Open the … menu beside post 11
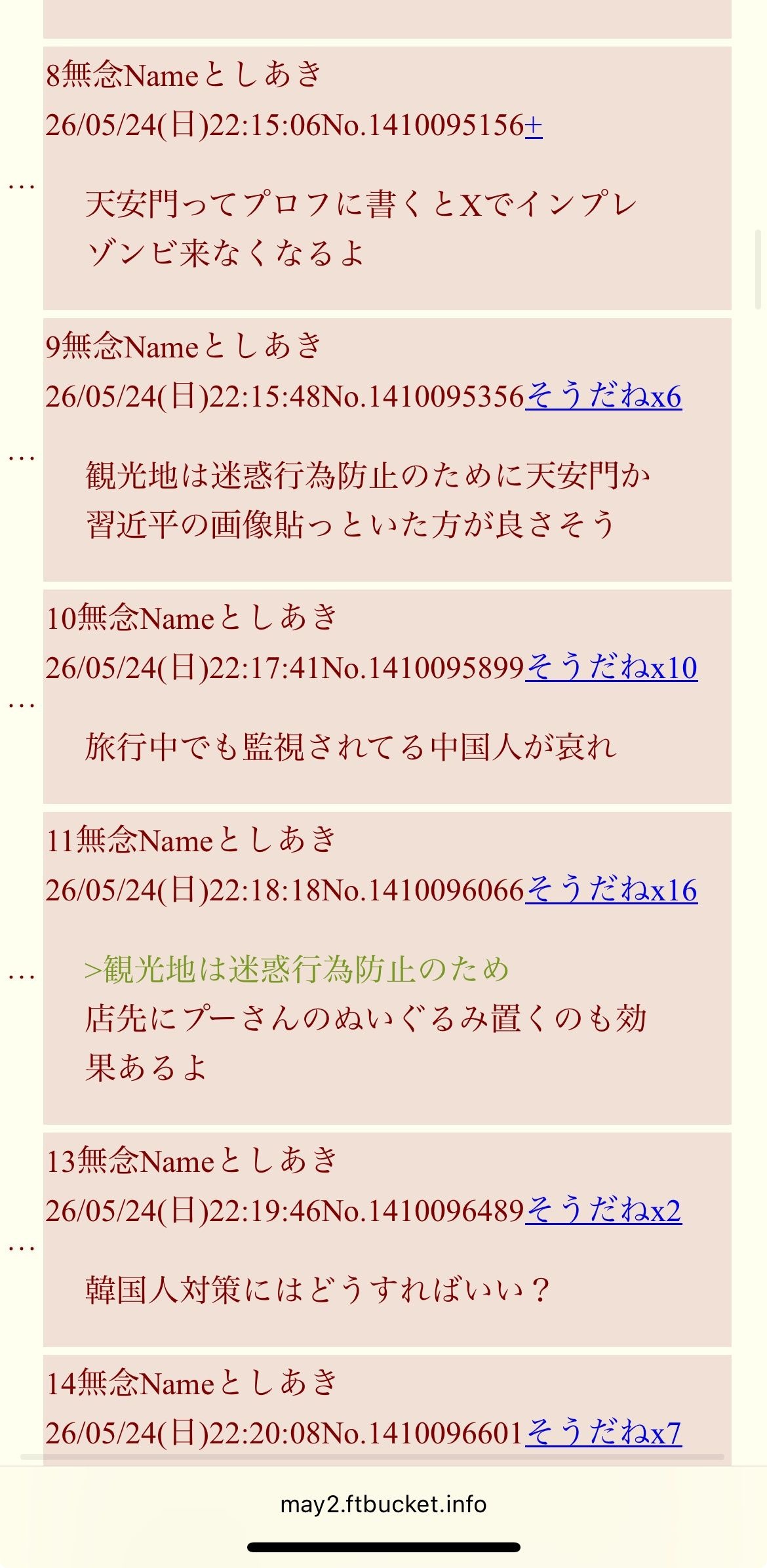Screen dimensions: 767x1568 coord(22,978)
